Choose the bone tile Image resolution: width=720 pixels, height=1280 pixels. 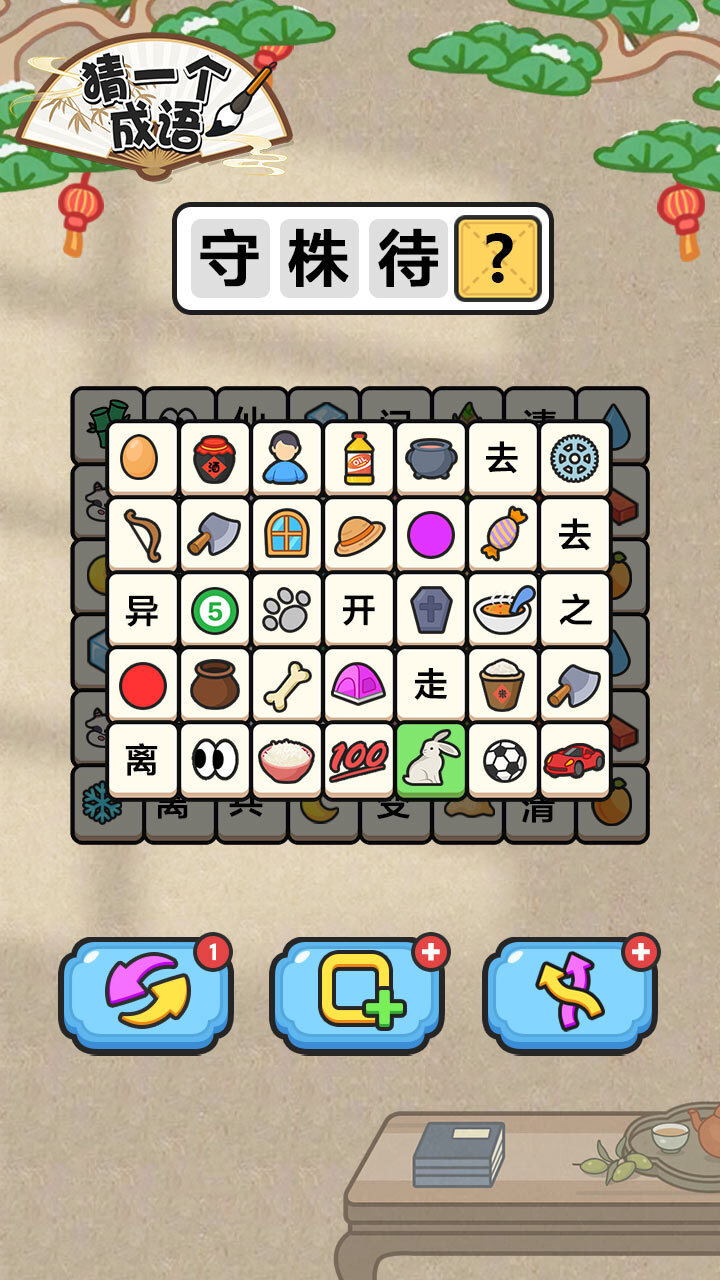[287, 685]
